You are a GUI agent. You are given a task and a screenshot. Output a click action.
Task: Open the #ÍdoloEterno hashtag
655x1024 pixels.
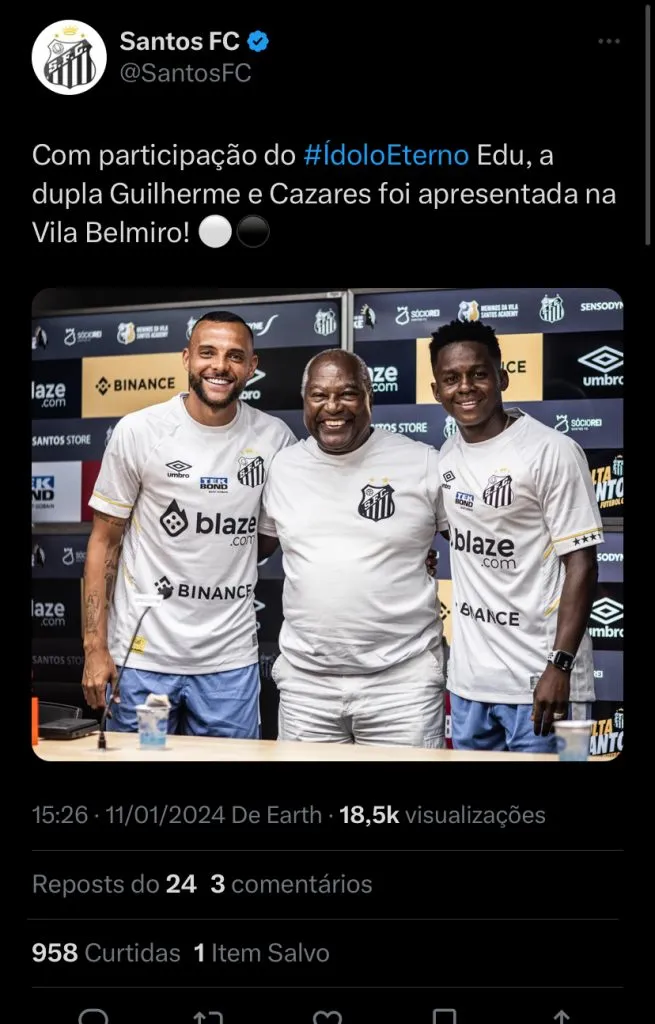coord(386,156)
